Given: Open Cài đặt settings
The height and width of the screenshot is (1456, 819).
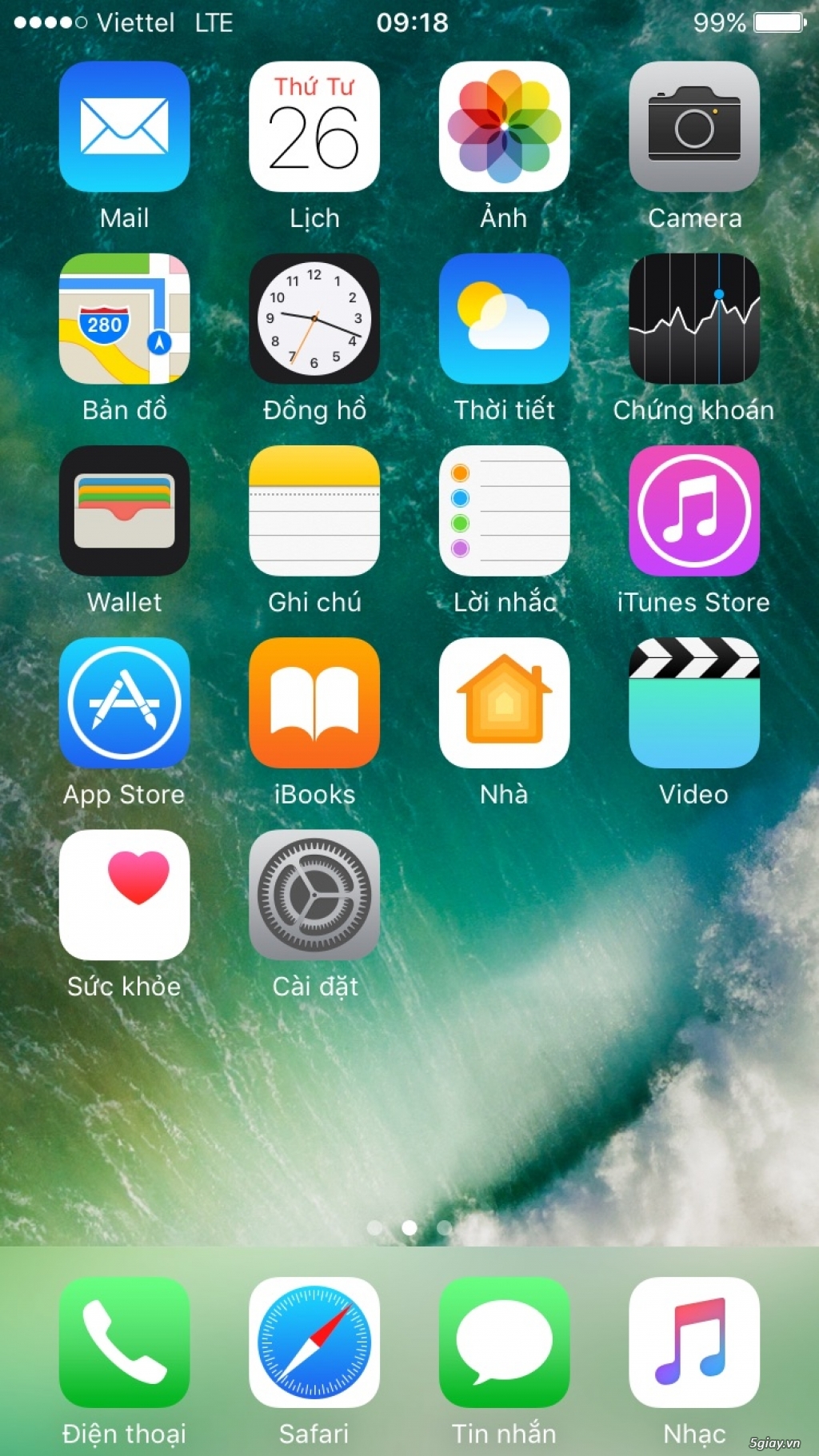Looking at the screenshot, I should click(x=314, y=894).
